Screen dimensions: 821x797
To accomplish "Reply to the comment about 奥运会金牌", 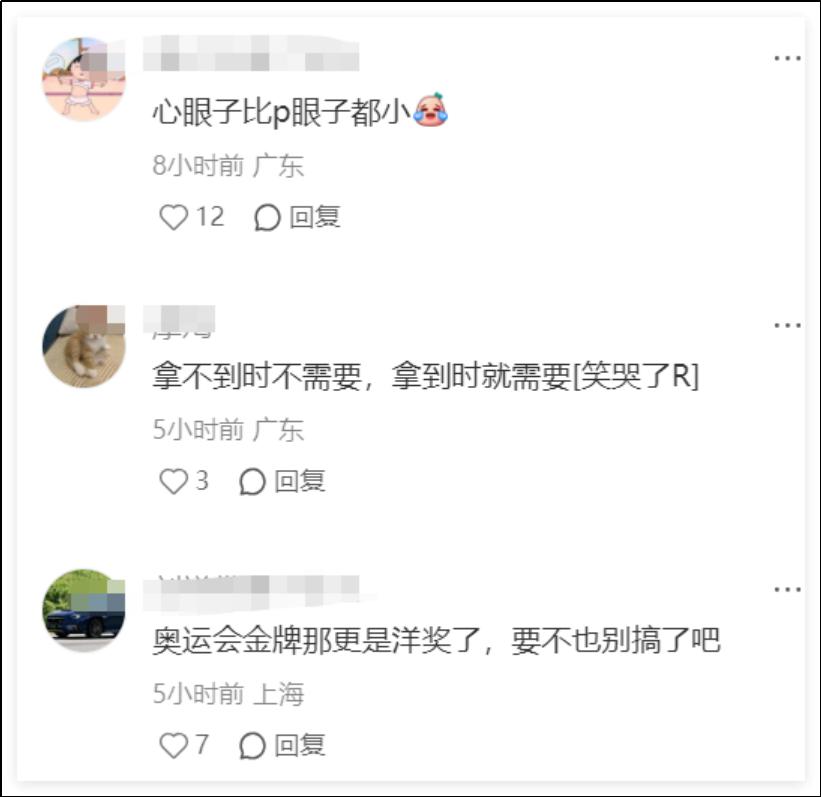I will pyautogui.click(x=283, y=745).
